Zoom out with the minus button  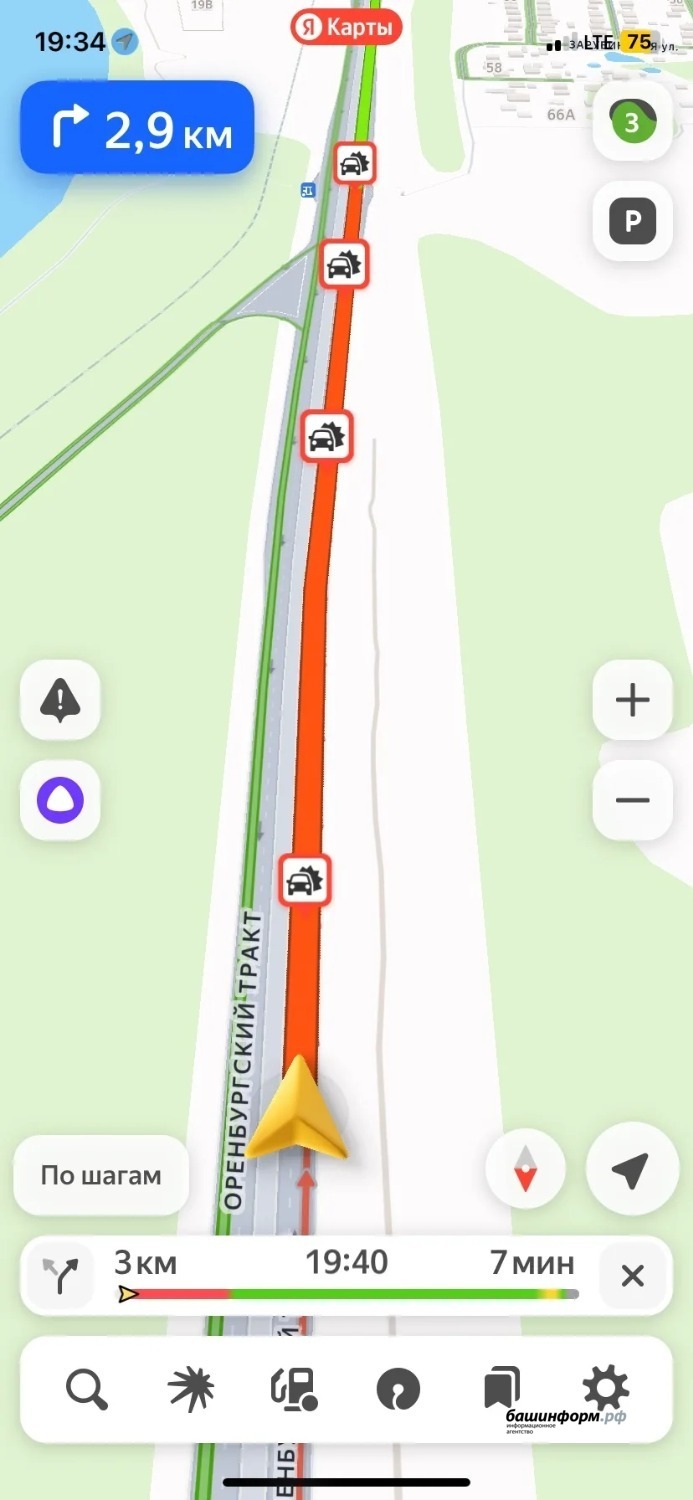632,800
